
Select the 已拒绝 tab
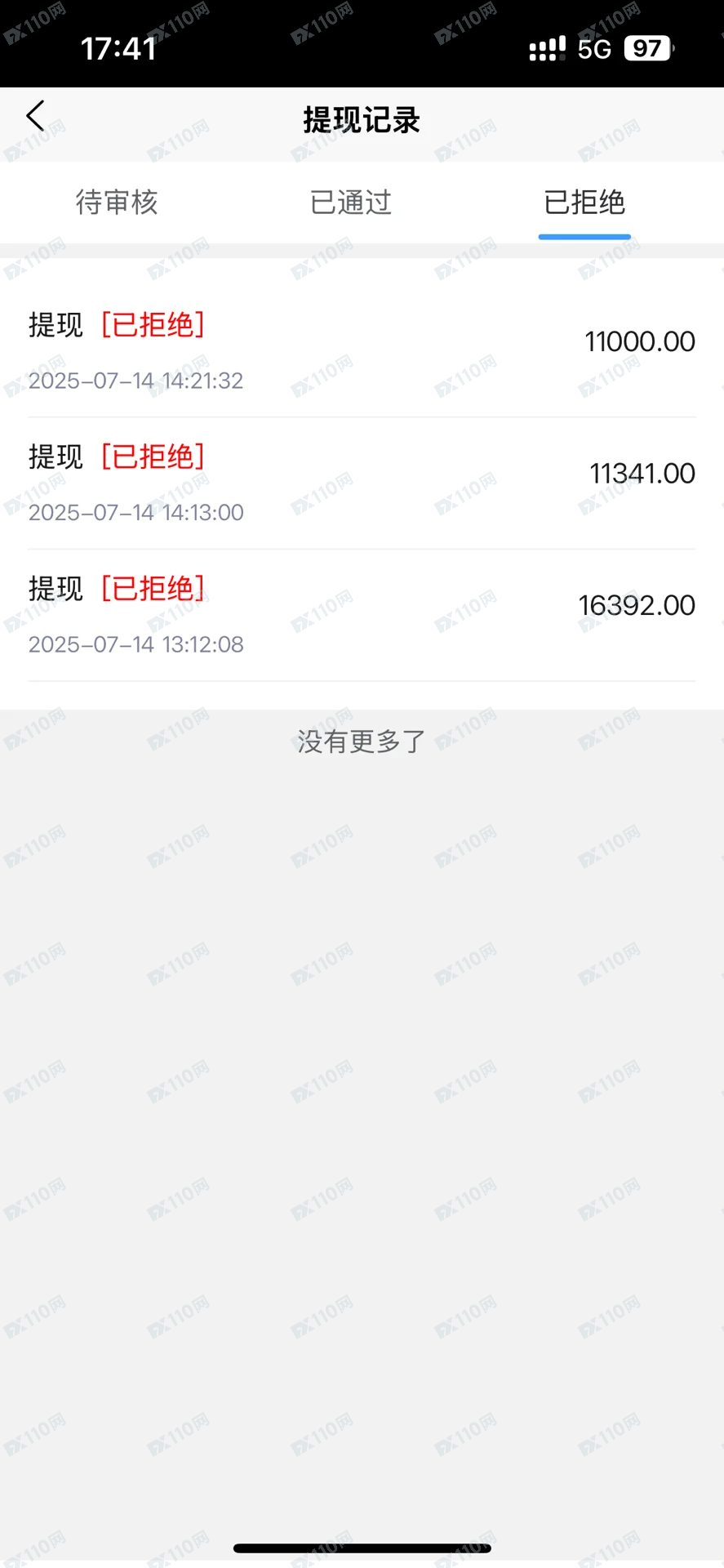(x=584, y=202)
